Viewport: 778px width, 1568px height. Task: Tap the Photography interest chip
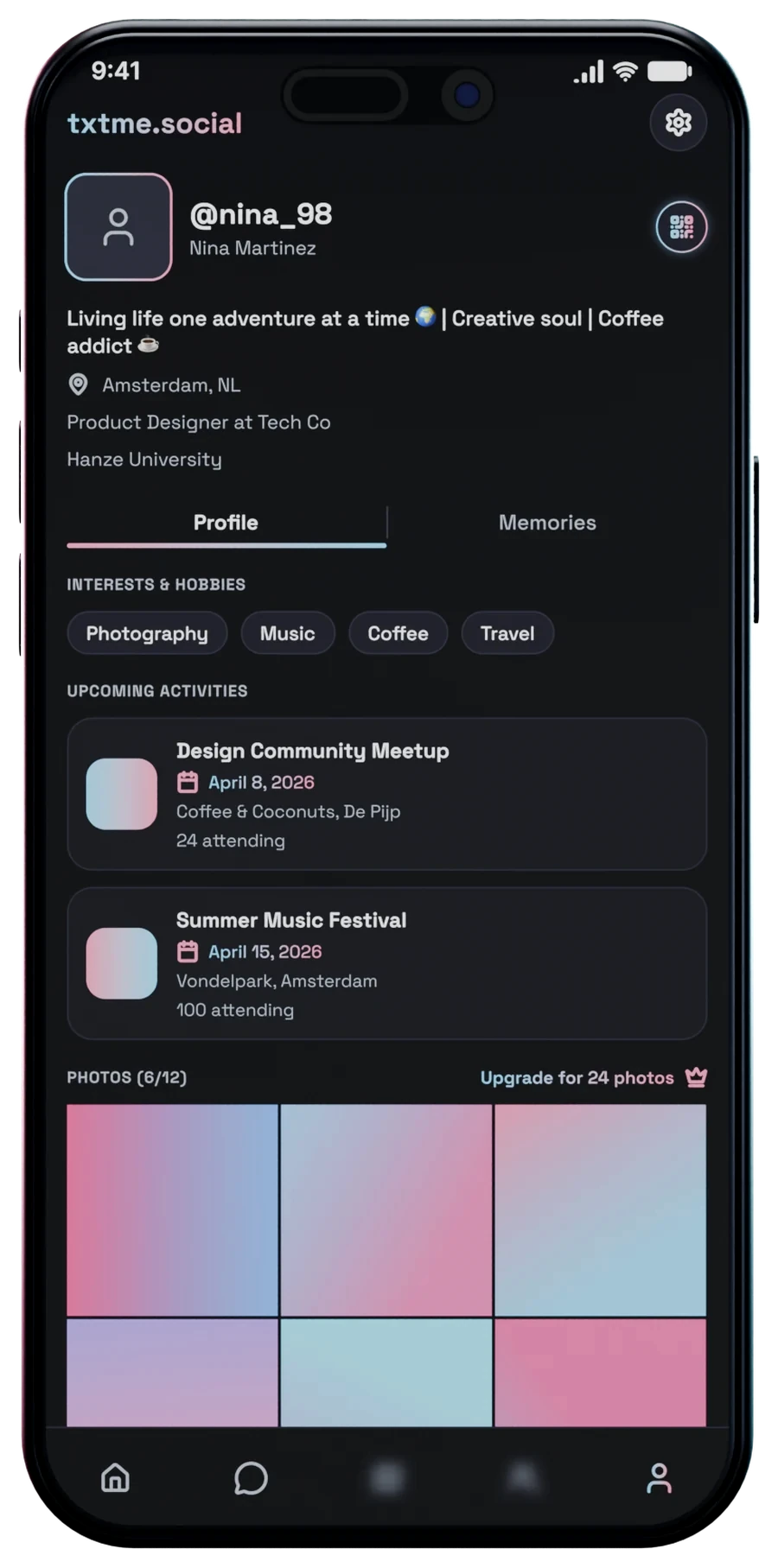[x=147, y=633]
